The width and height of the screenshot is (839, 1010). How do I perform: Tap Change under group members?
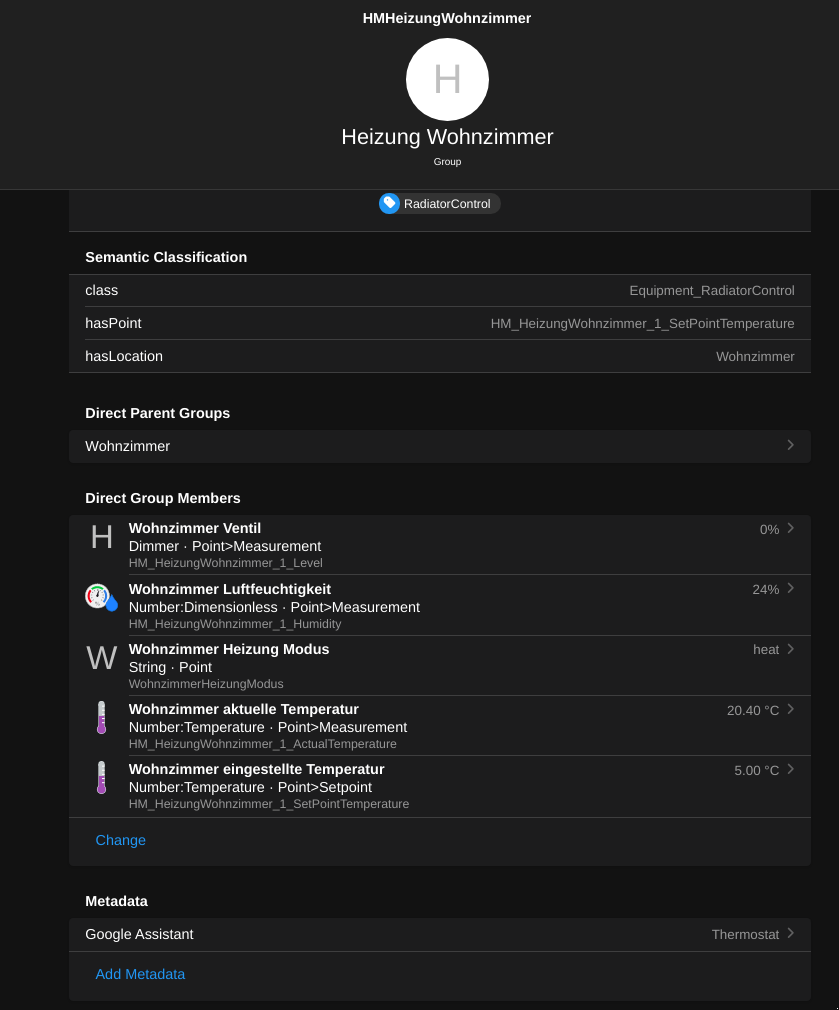pos(121,840)
